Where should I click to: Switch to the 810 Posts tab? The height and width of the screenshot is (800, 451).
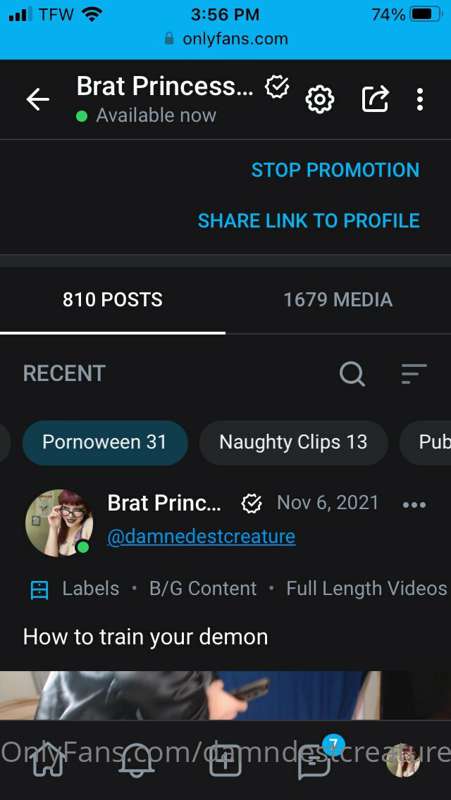pyautogui.click(x=112, y=299)
